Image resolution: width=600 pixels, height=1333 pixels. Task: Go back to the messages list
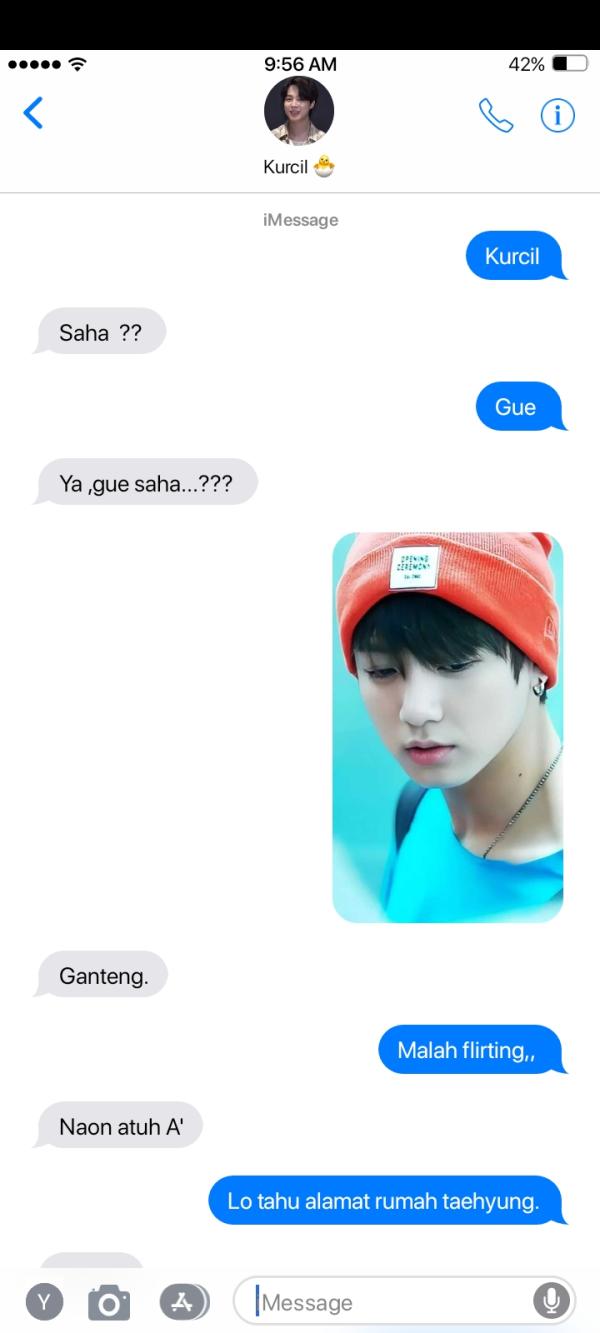33,113
